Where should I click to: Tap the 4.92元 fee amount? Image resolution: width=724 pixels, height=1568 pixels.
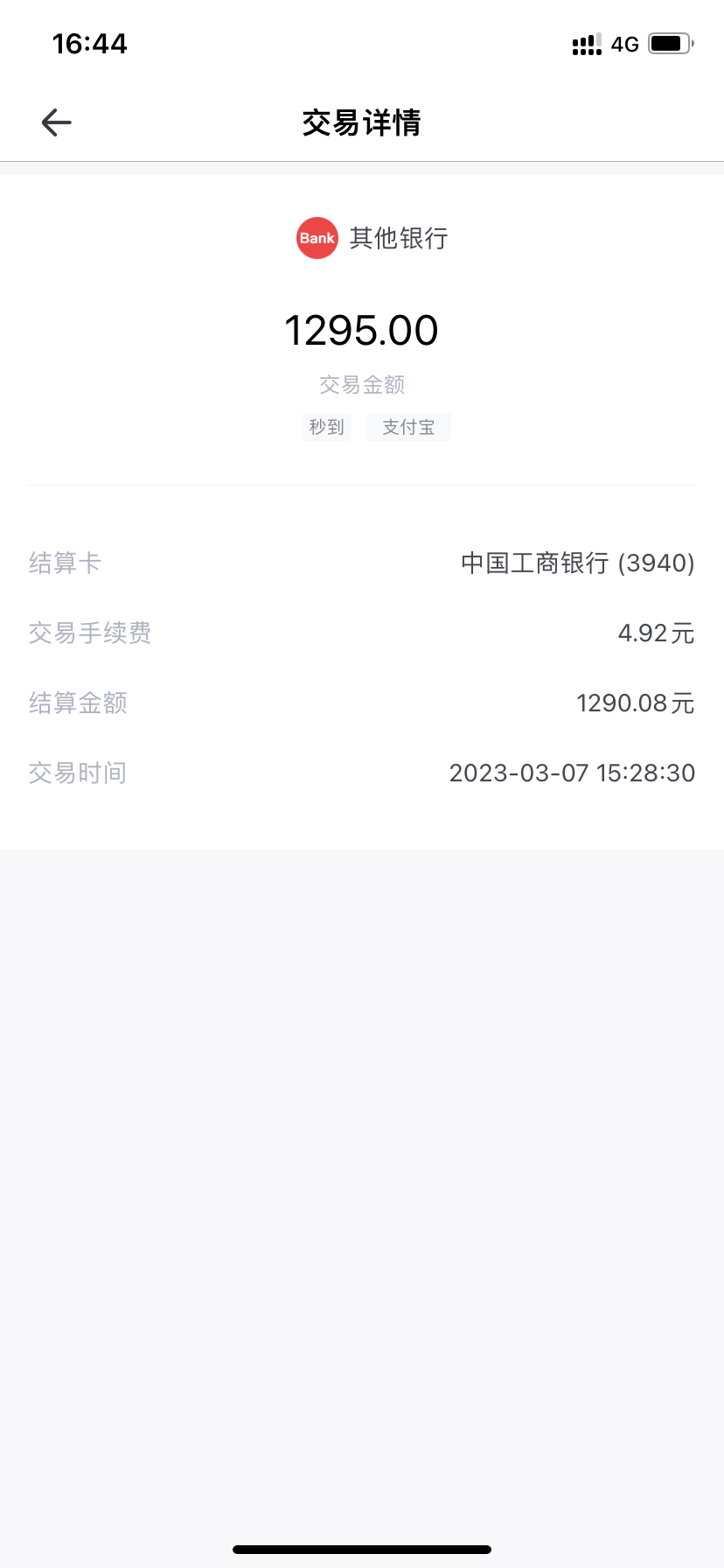coord(656,633)
